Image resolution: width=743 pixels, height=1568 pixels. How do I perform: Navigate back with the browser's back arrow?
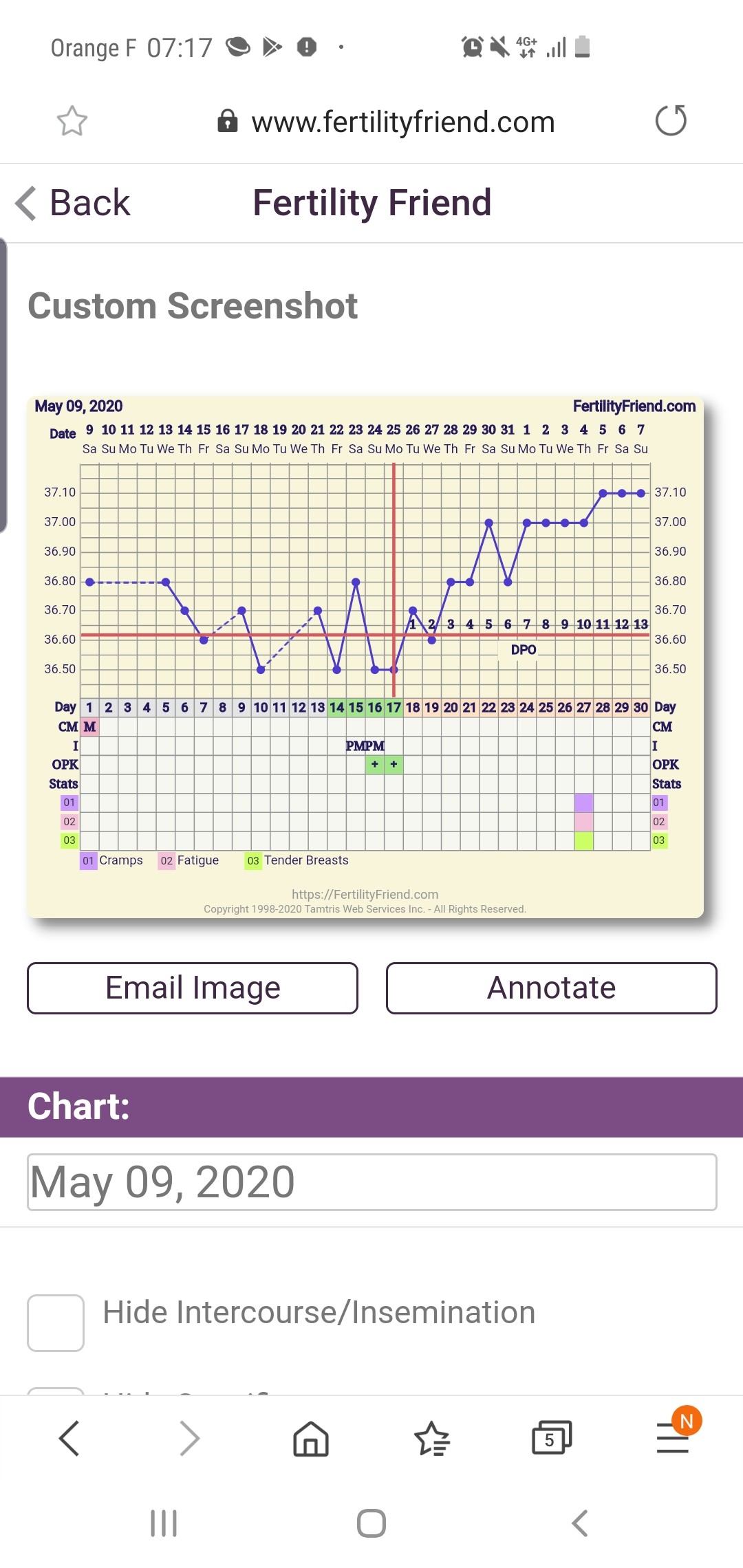tap(69, 1438)
